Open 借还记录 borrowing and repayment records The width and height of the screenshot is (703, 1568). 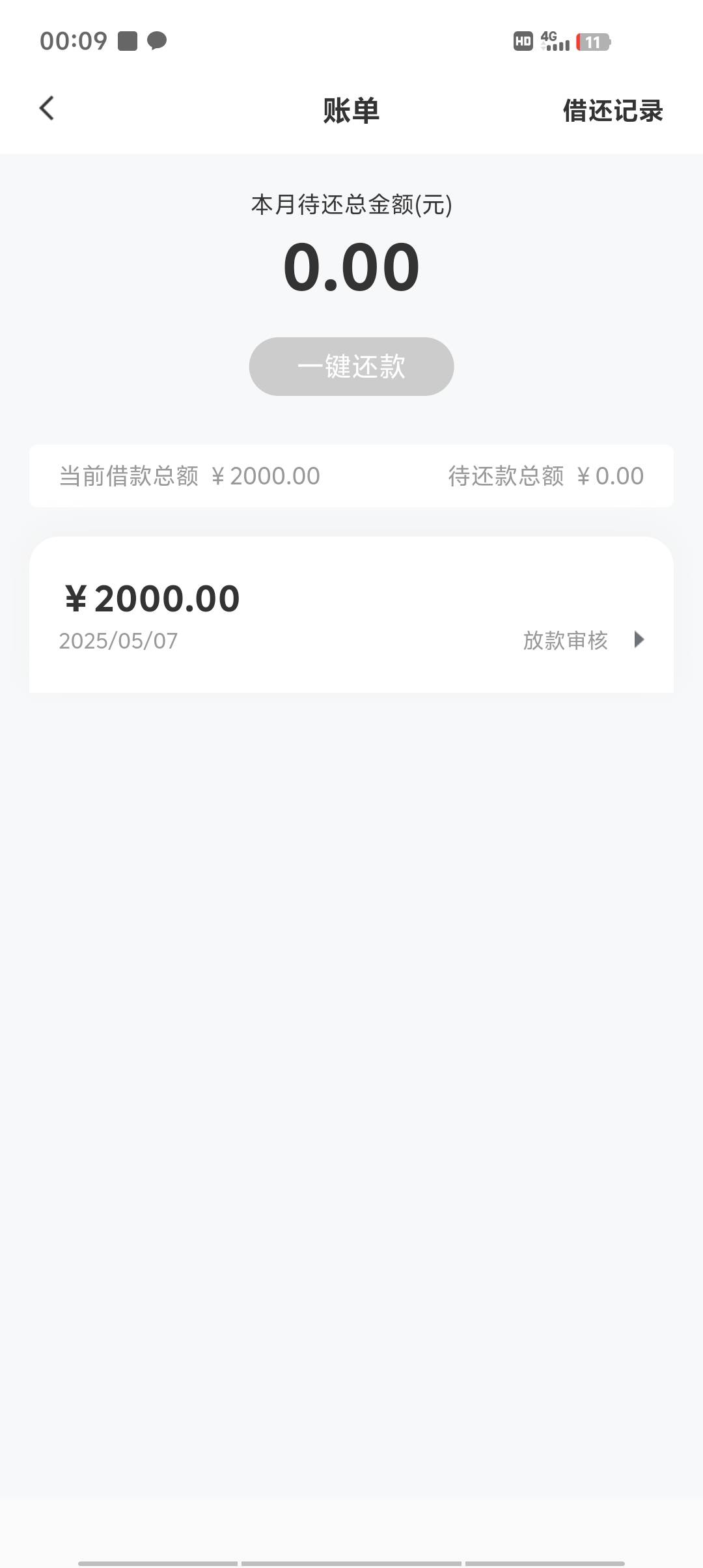click(x=613, y=110)
